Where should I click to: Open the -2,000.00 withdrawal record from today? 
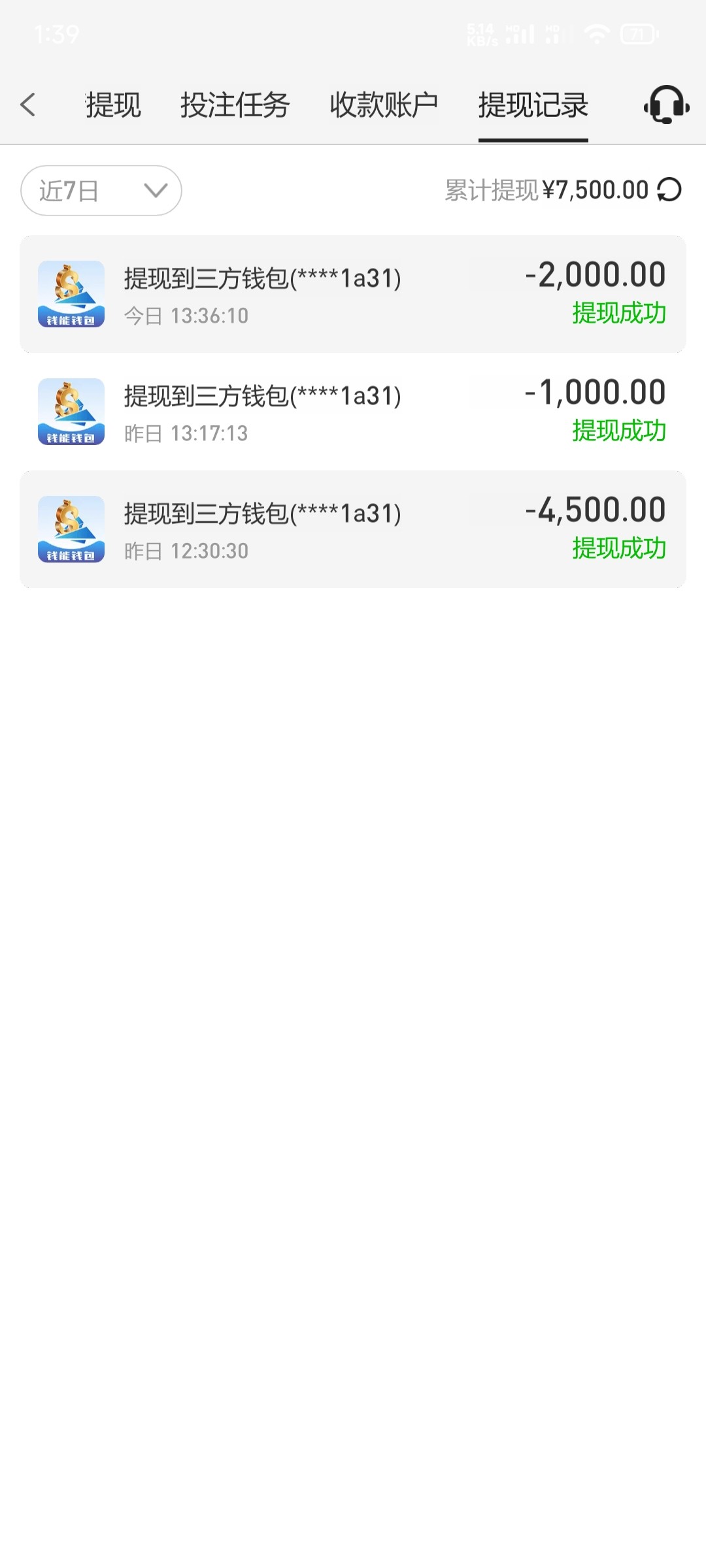click(x=353, y=294)
